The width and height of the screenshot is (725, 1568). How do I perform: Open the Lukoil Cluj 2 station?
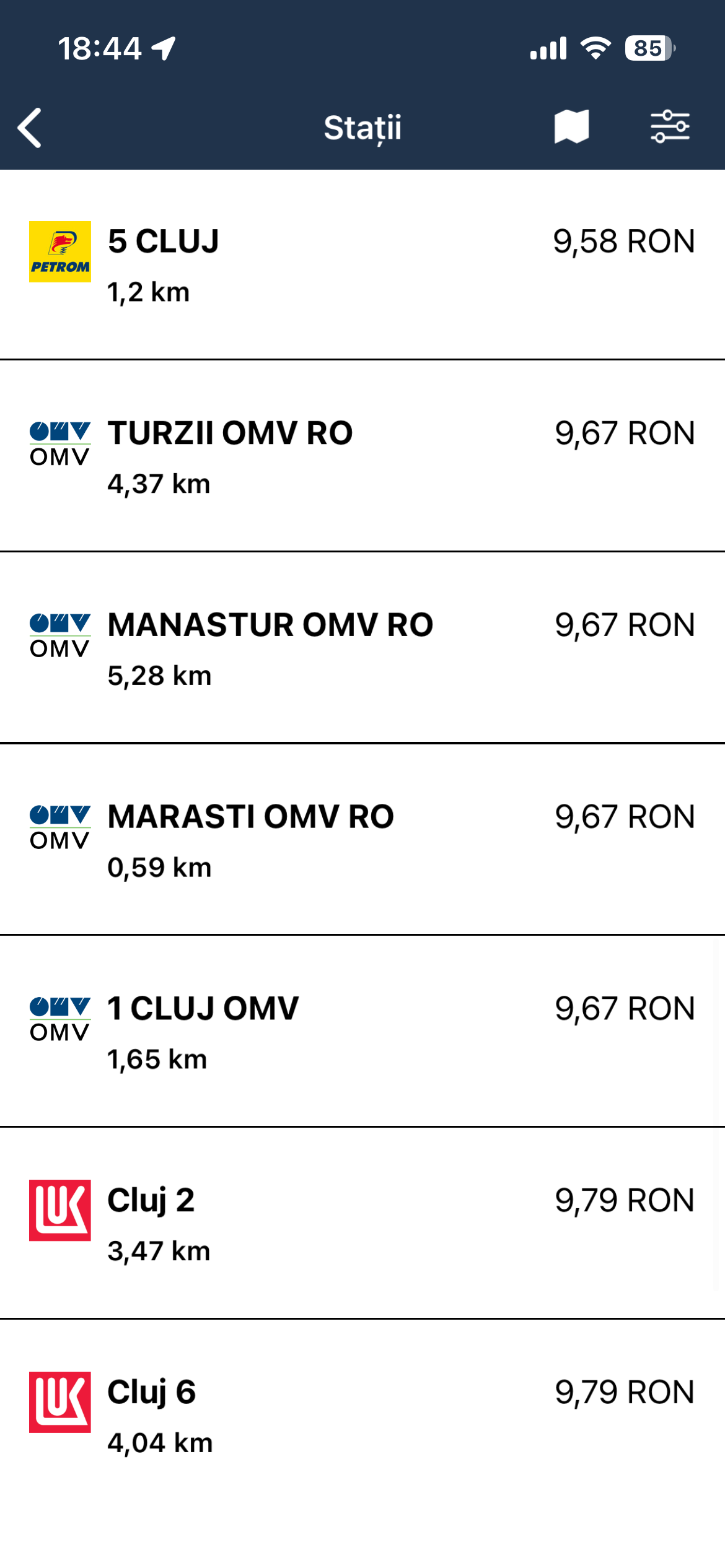(x=362, y=1224)
